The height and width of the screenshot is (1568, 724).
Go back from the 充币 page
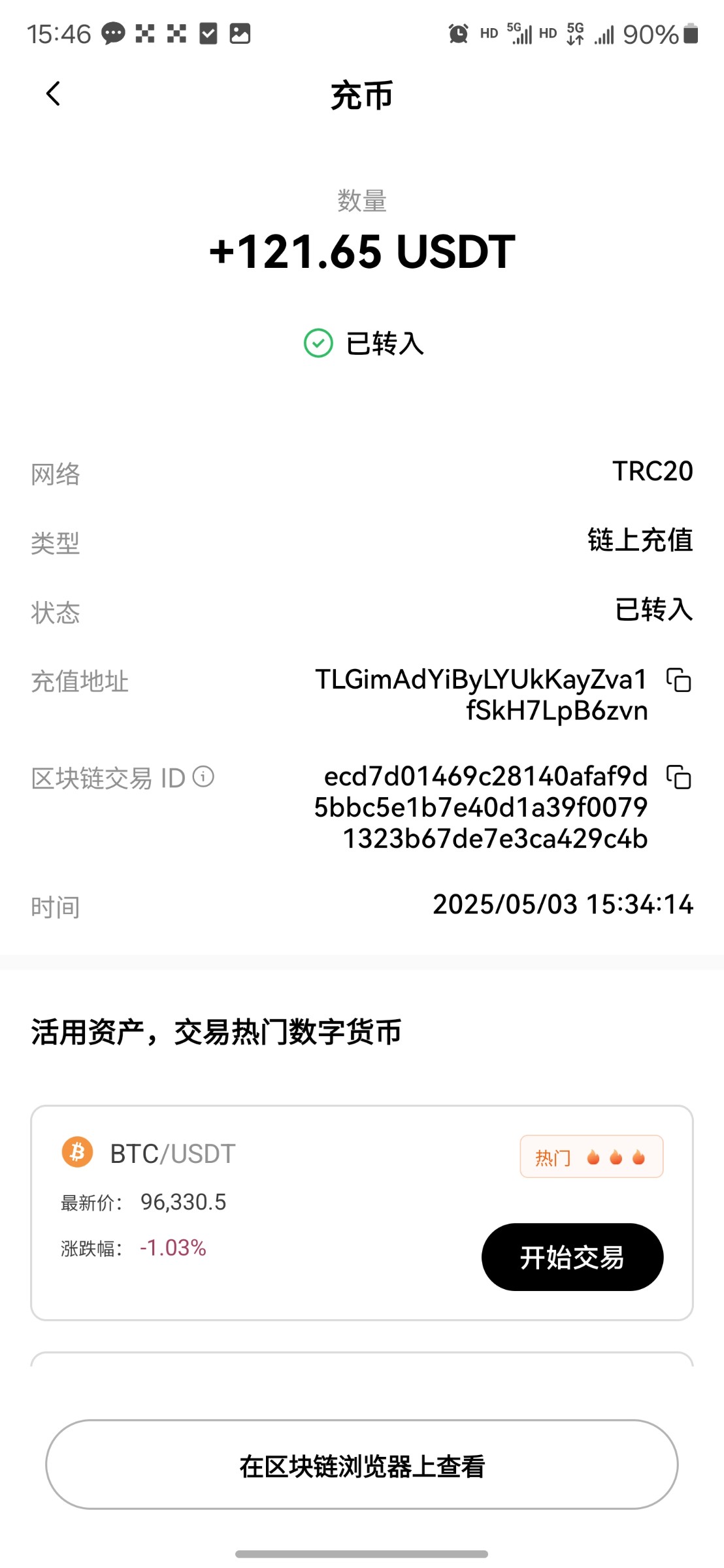tap(54, 94)
